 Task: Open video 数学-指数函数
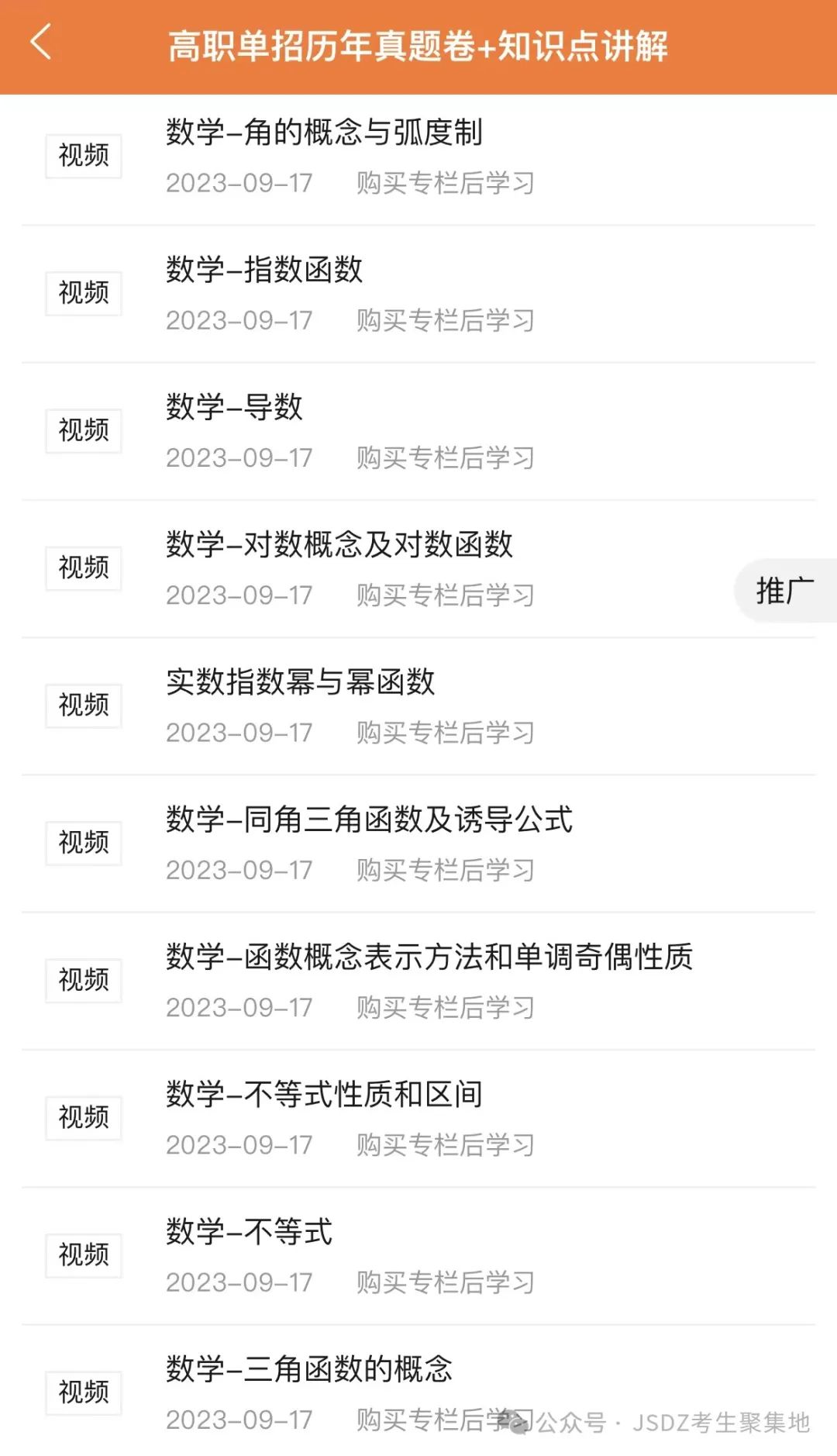tap(418, 294)
